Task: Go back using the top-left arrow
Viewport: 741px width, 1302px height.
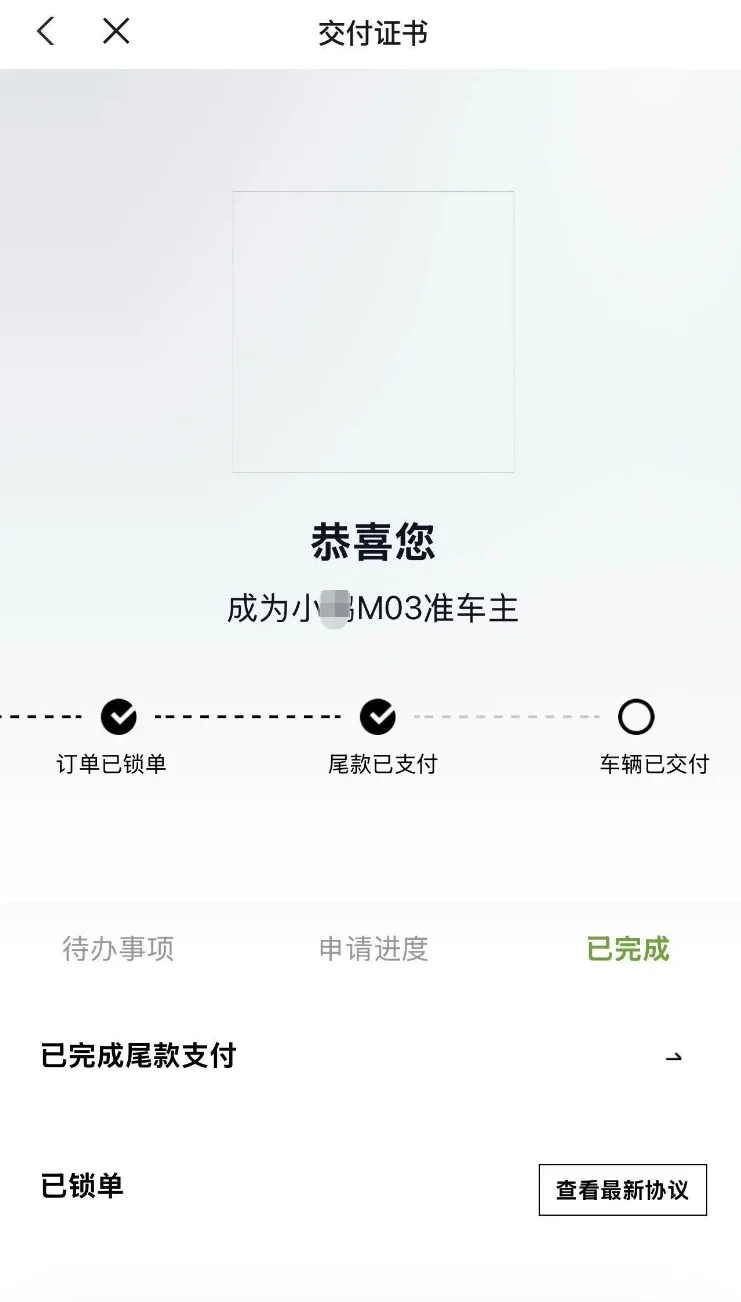Action: (46, 32)
